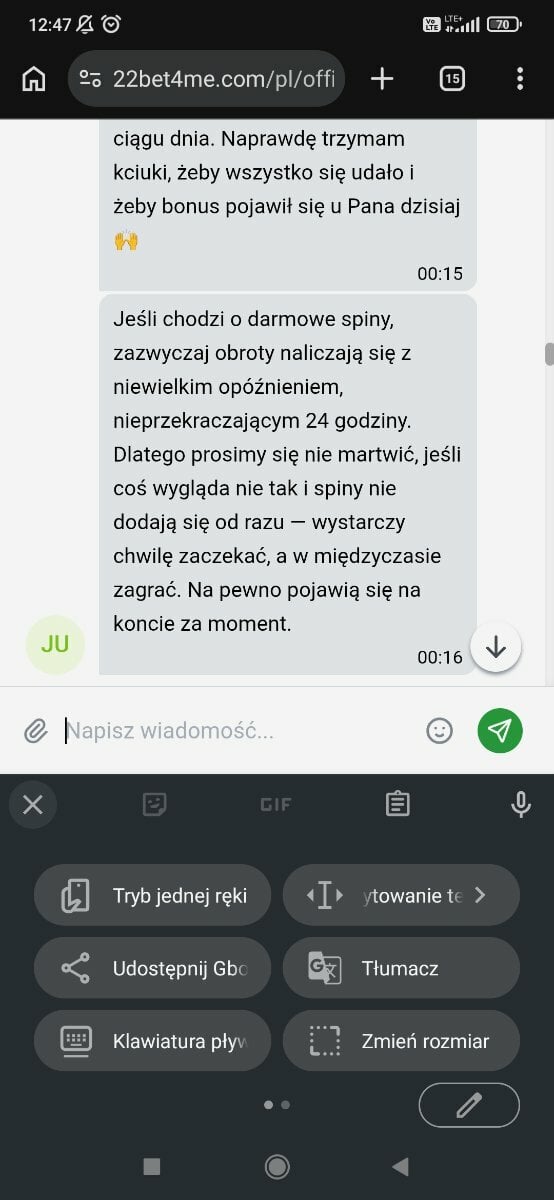Jump to latest message with down arrow

point(496,647)
